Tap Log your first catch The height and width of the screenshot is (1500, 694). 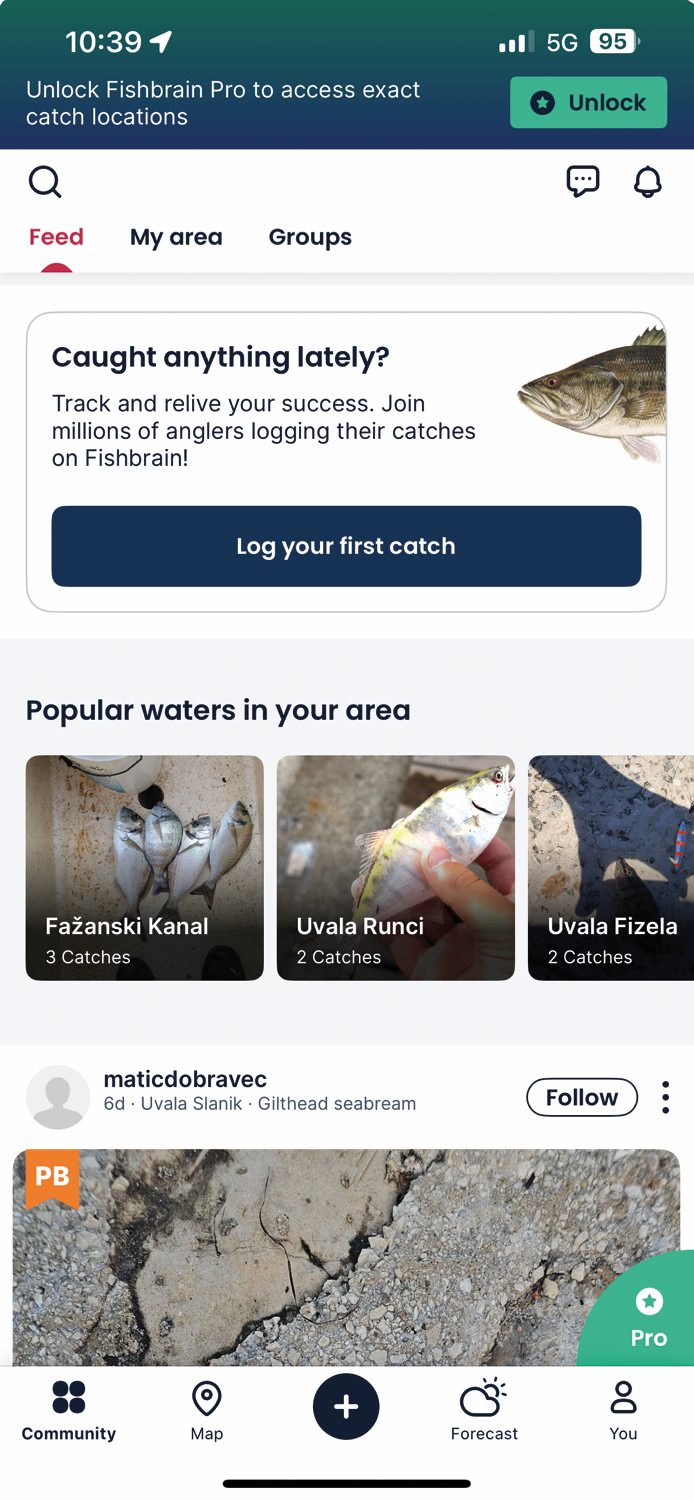[346, 546]
